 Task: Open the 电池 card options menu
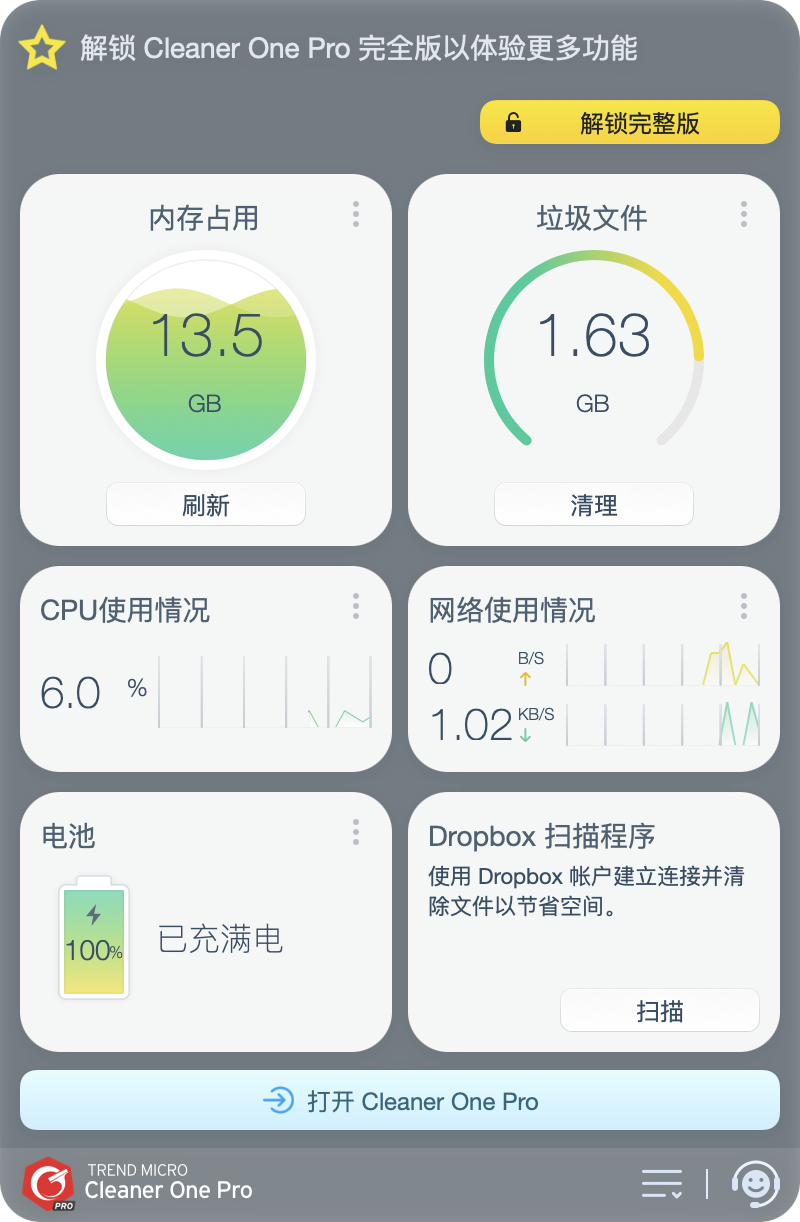tap(356, 832)
